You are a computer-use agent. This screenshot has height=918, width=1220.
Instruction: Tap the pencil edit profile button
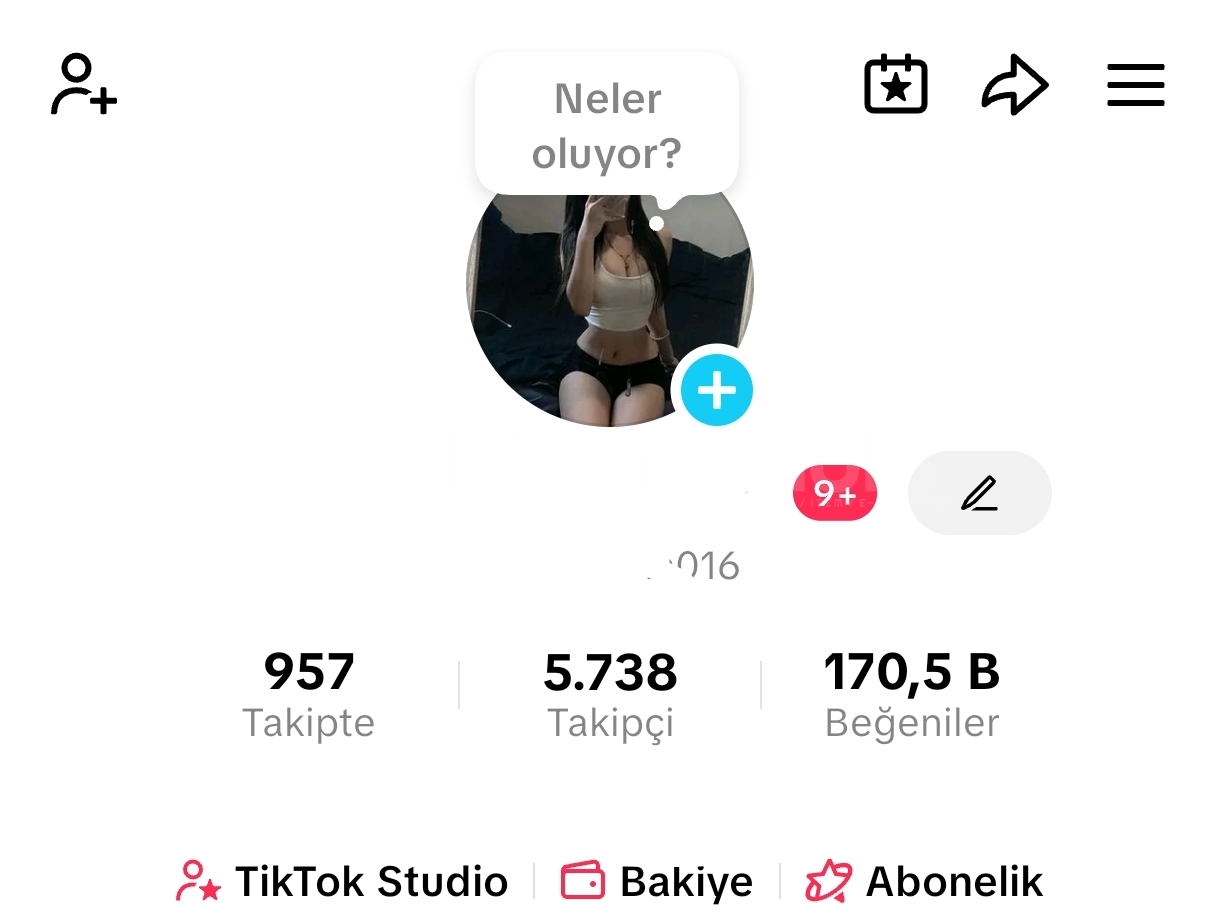pyautogui.click(x=979, y=493)
